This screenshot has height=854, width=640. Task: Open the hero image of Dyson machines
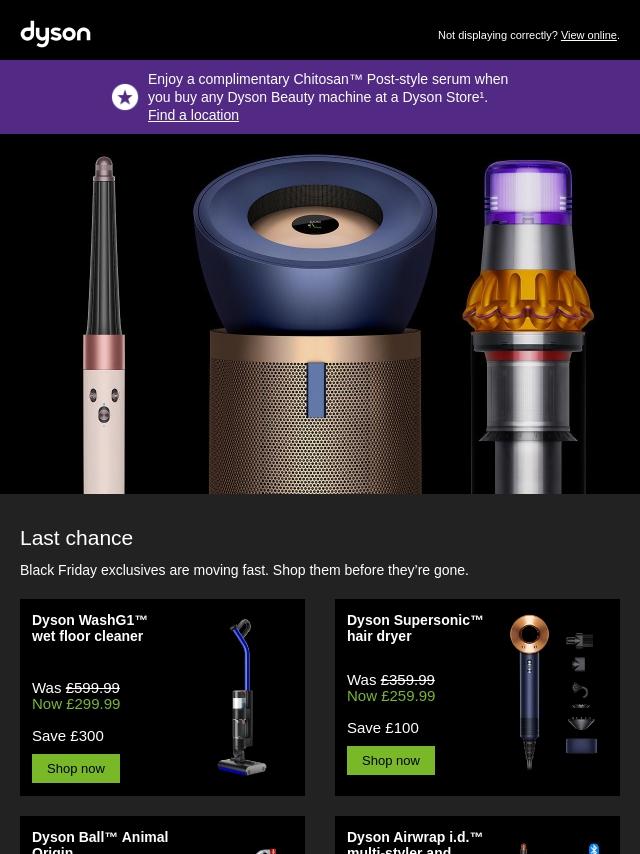320,314
